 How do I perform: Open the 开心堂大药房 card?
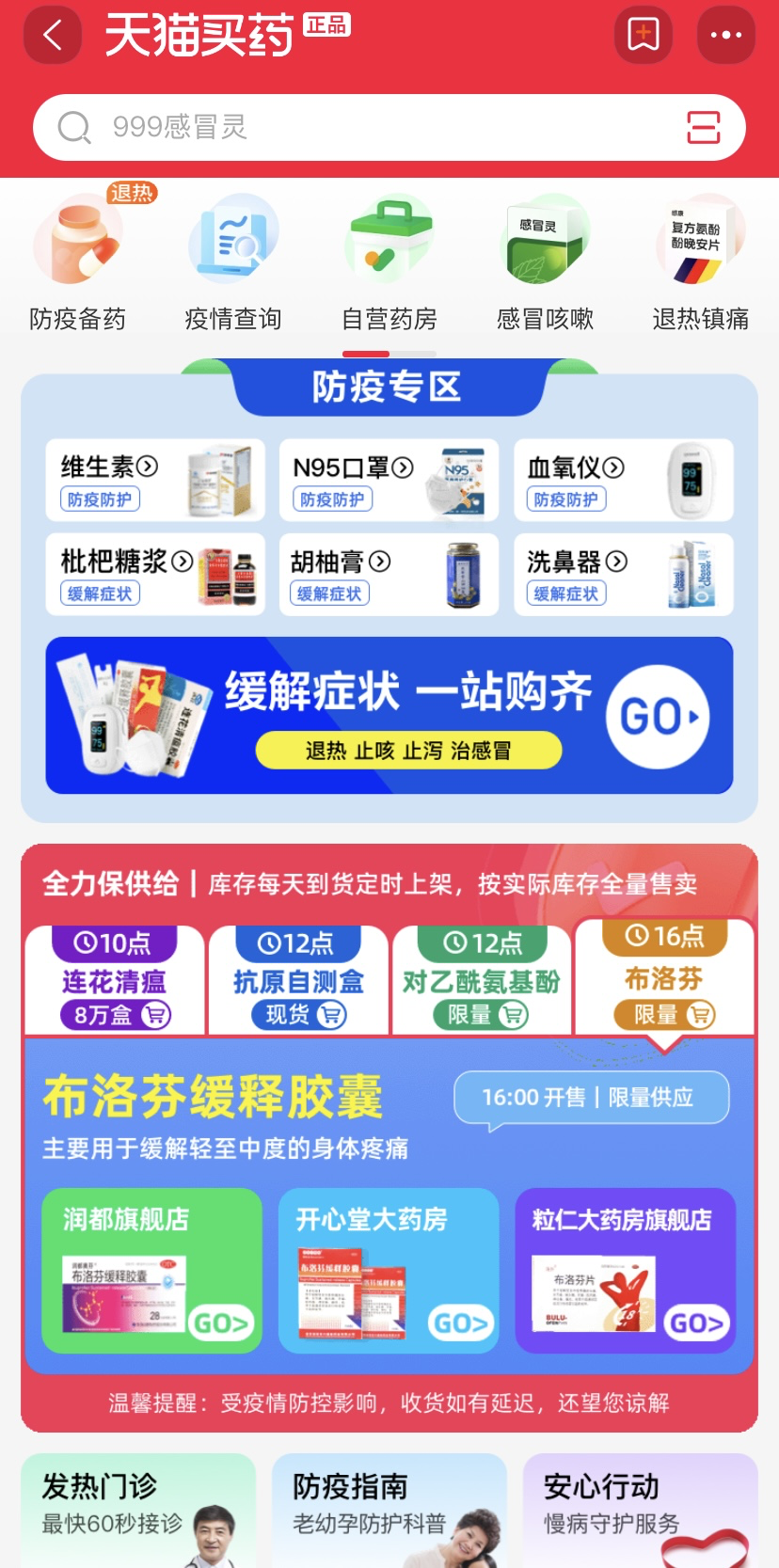[x=389, y=1271]
